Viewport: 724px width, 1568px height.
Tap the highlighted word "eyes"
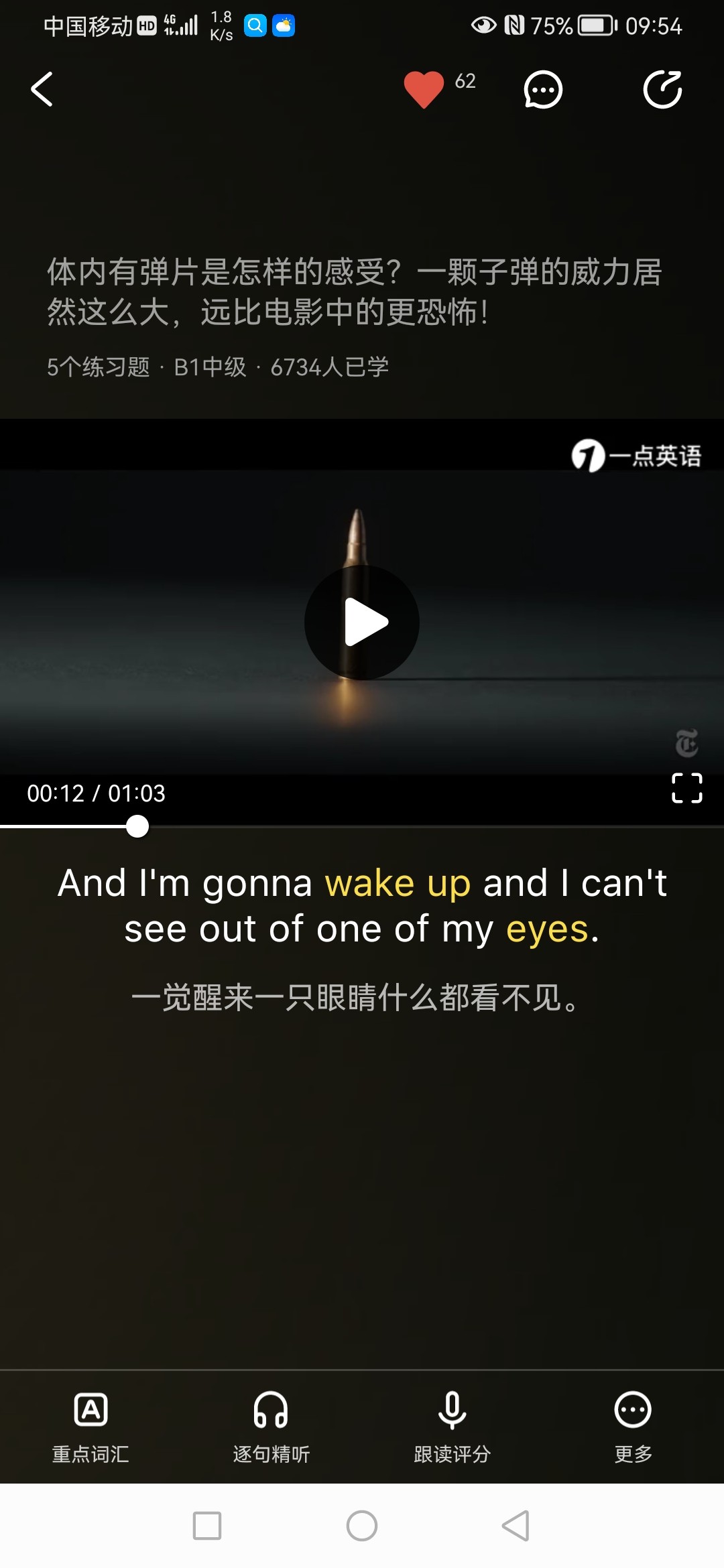[x=547, y=929]
